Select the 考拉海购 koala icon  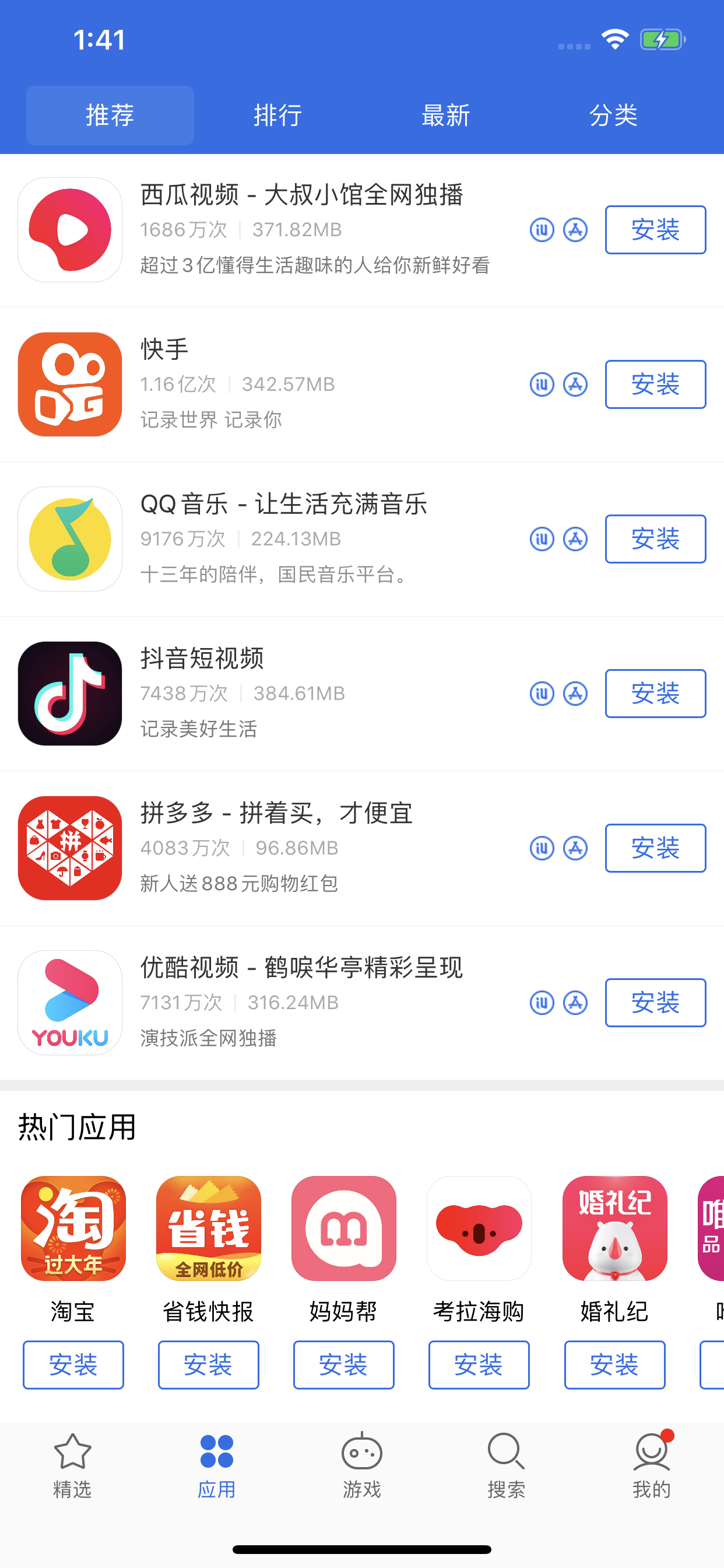pyautogui.click(x=479, y=1228)
